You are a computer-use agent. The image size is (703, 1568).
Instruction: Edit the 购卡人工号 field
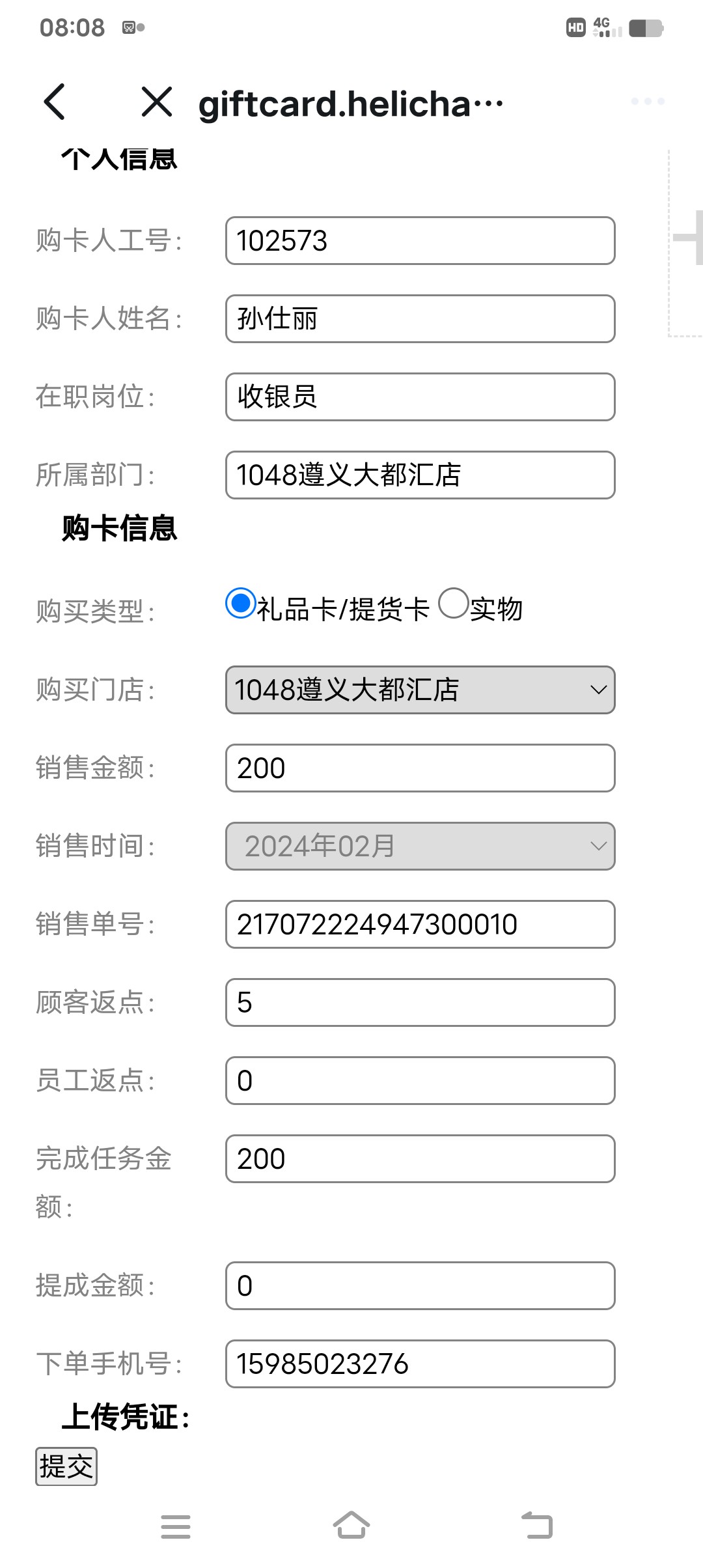tap(420, 241)
